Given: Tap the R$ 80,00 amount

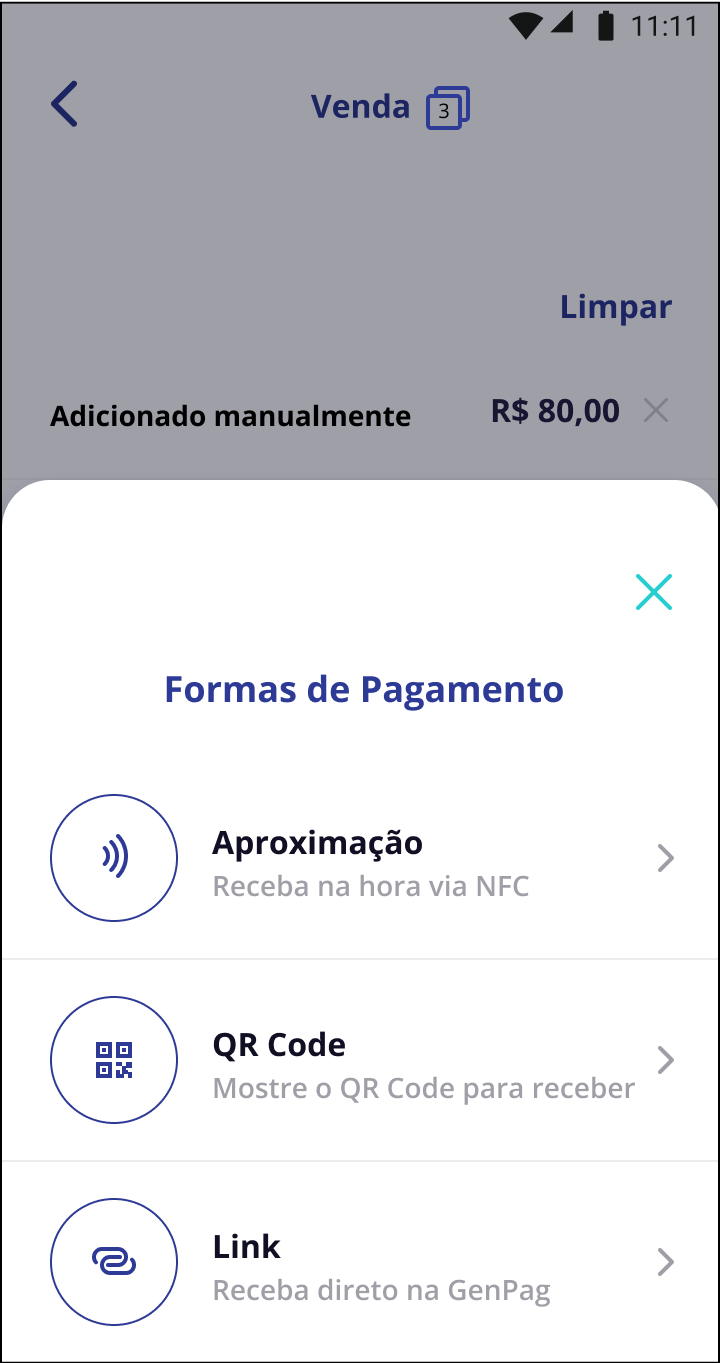Looking at the screenshot, I should pos(554,410).
